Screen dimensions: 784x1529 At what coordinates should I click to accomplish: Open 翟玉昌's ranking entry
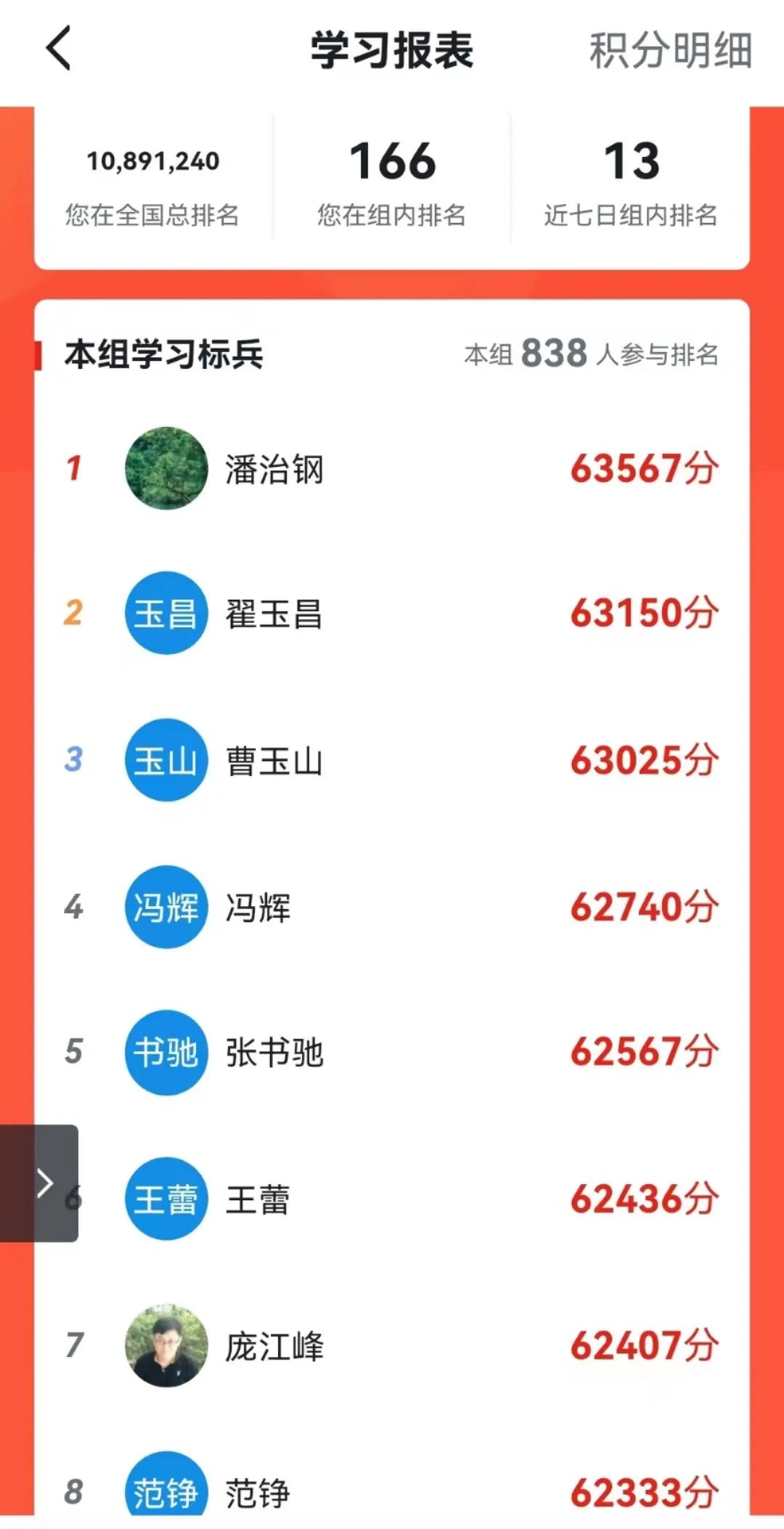coord(392,613)
